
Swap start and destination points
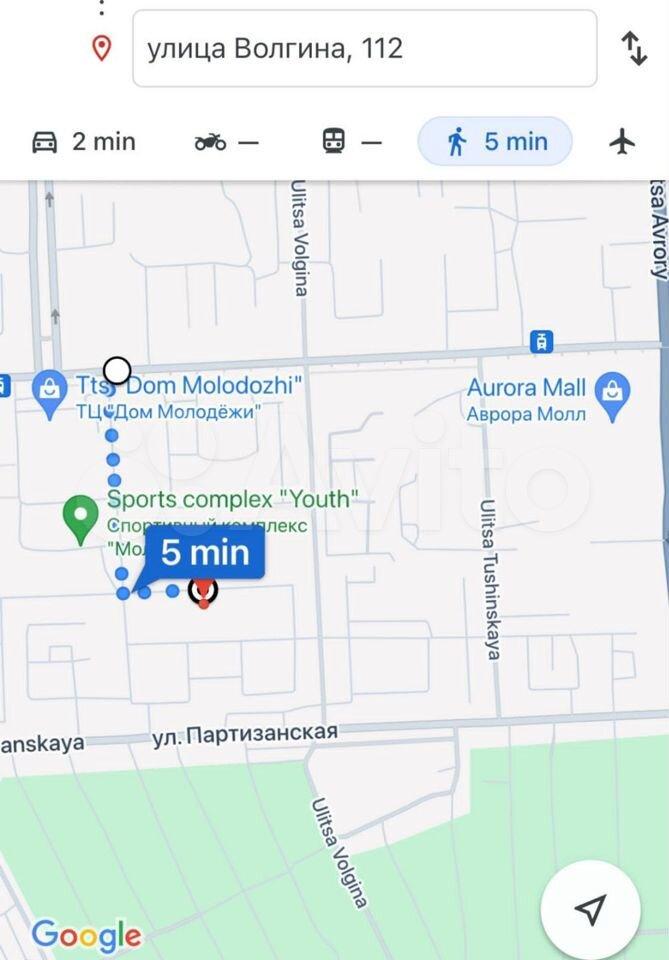coord(635,48)
